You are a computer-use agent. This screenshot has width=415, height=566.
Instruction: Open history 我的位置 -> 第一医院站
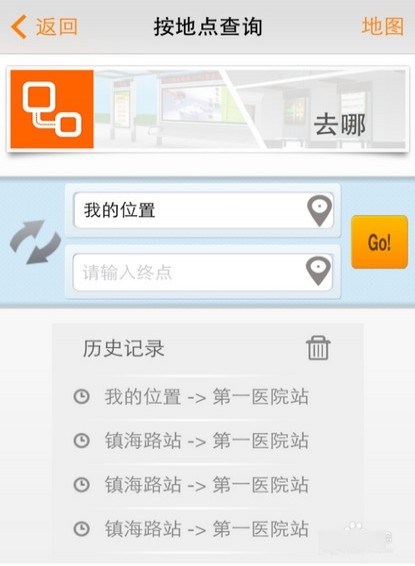[x=191, y=397]
